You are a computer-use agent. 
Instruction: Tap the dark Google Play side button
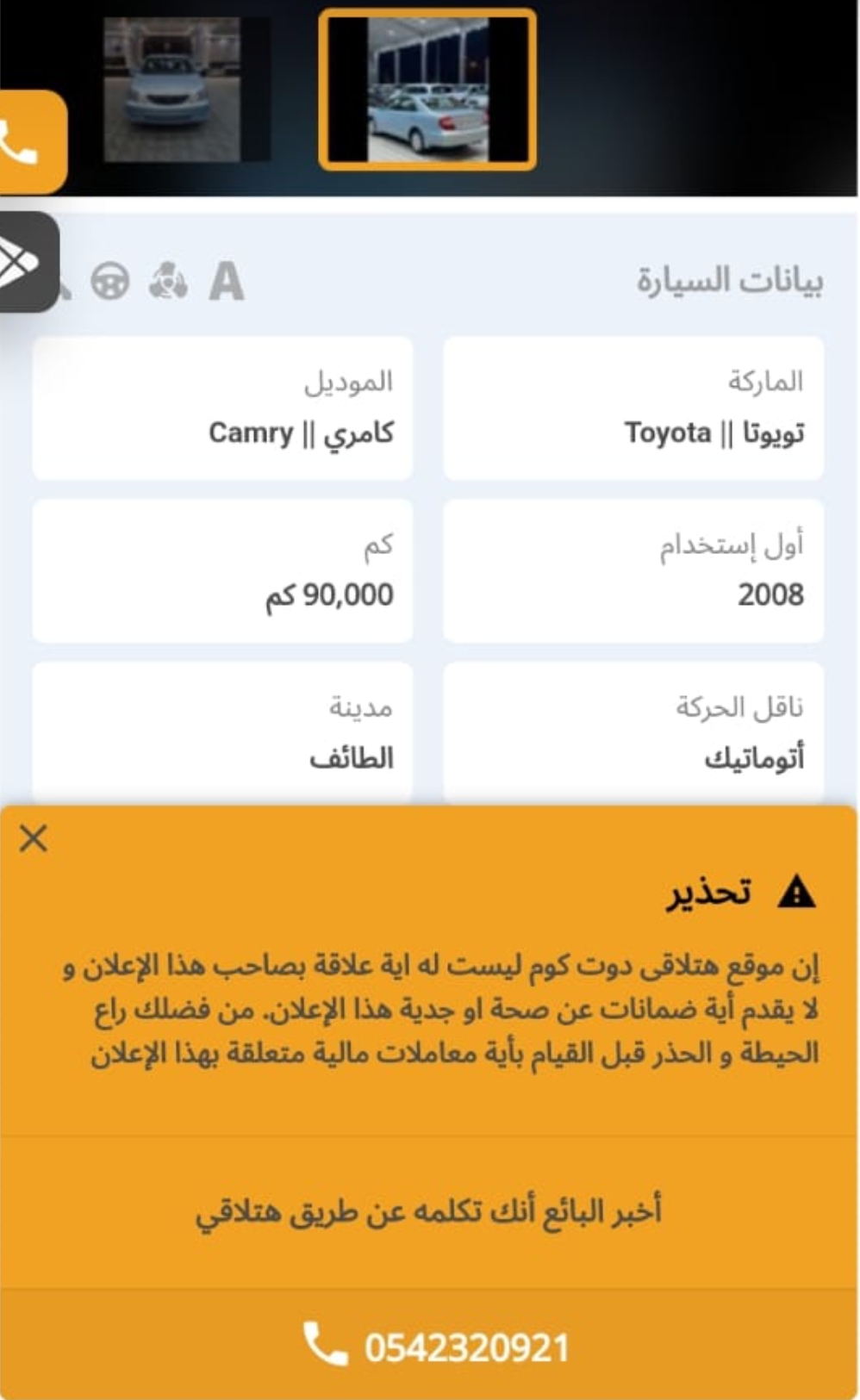[x=26, y=262]
